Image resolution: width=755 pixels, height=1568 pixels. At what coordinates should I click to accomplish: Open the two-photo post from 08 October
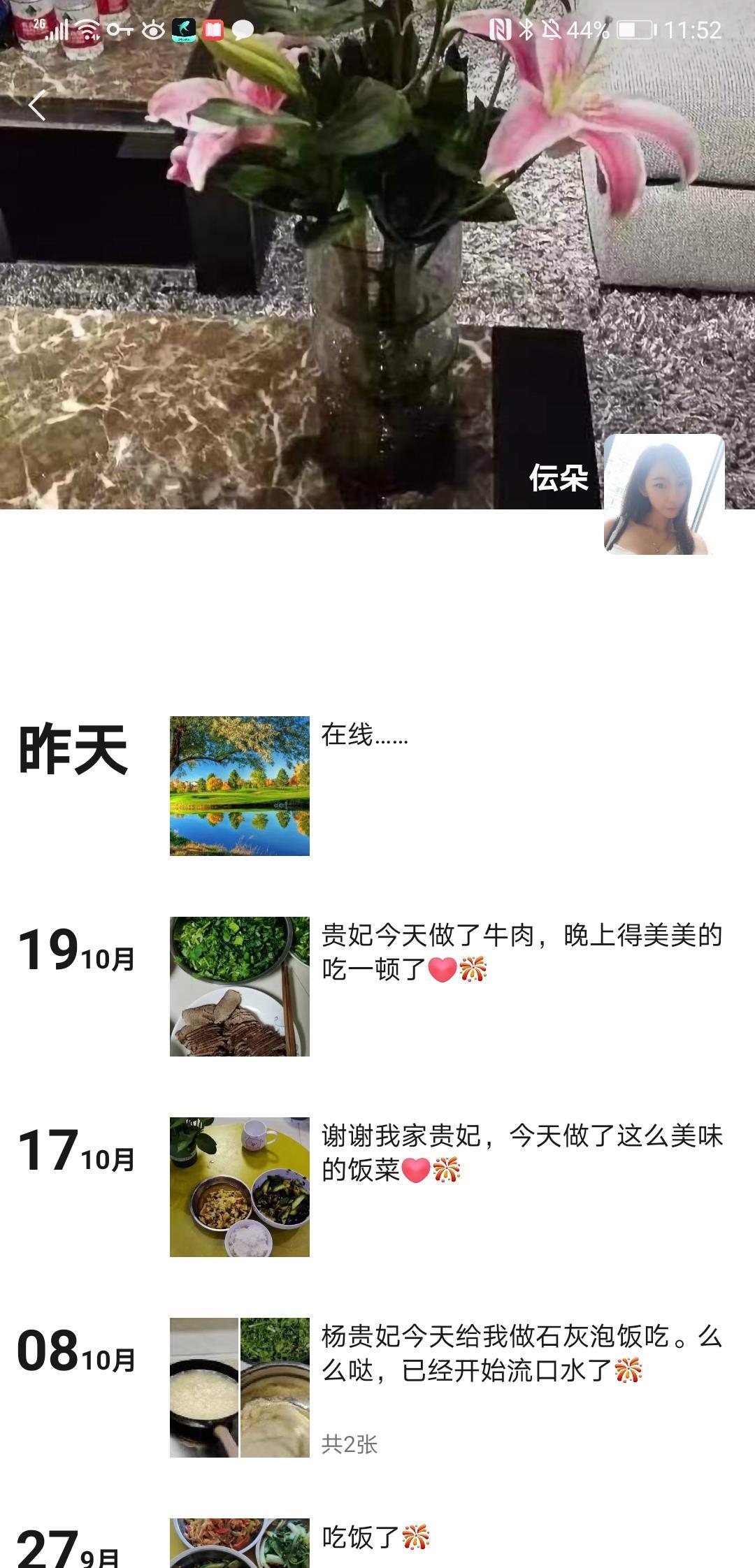pos(239,1387)
